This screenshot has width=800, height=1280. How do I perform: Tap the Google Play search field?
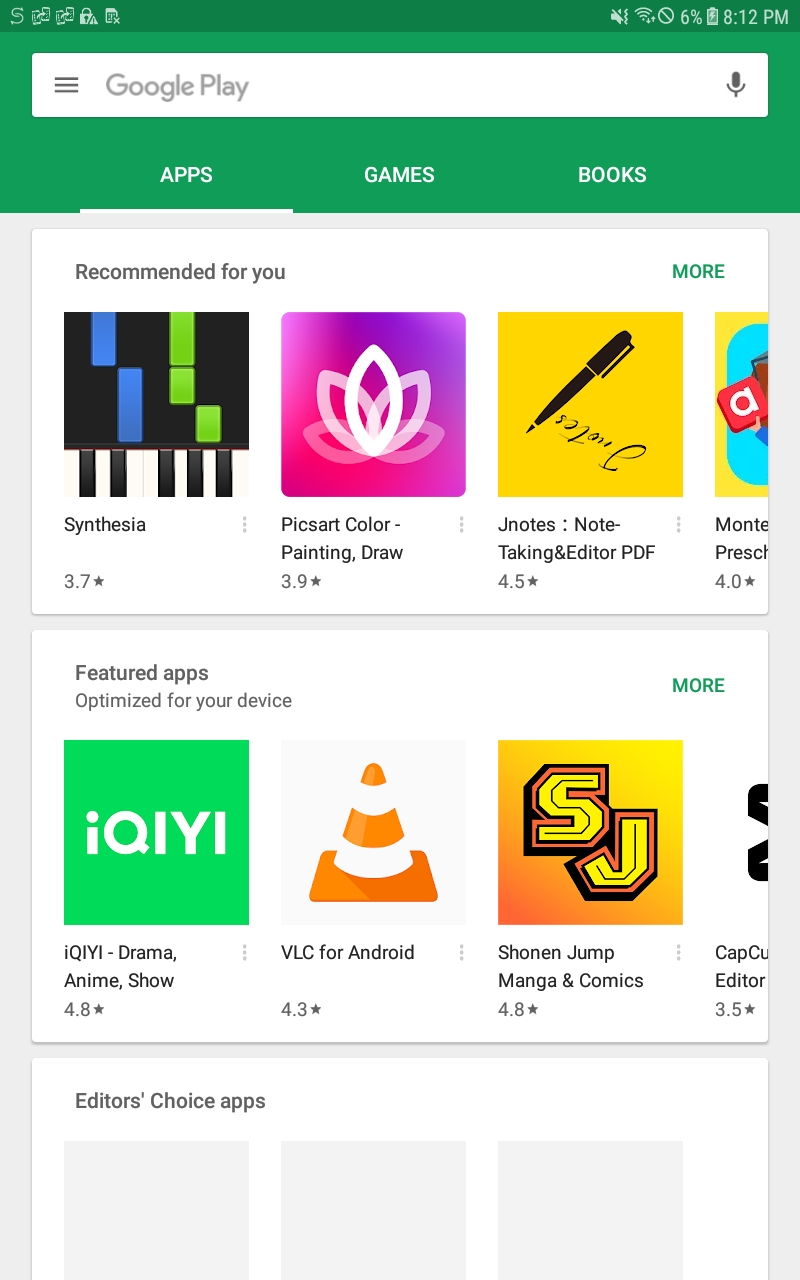point(400,85)
